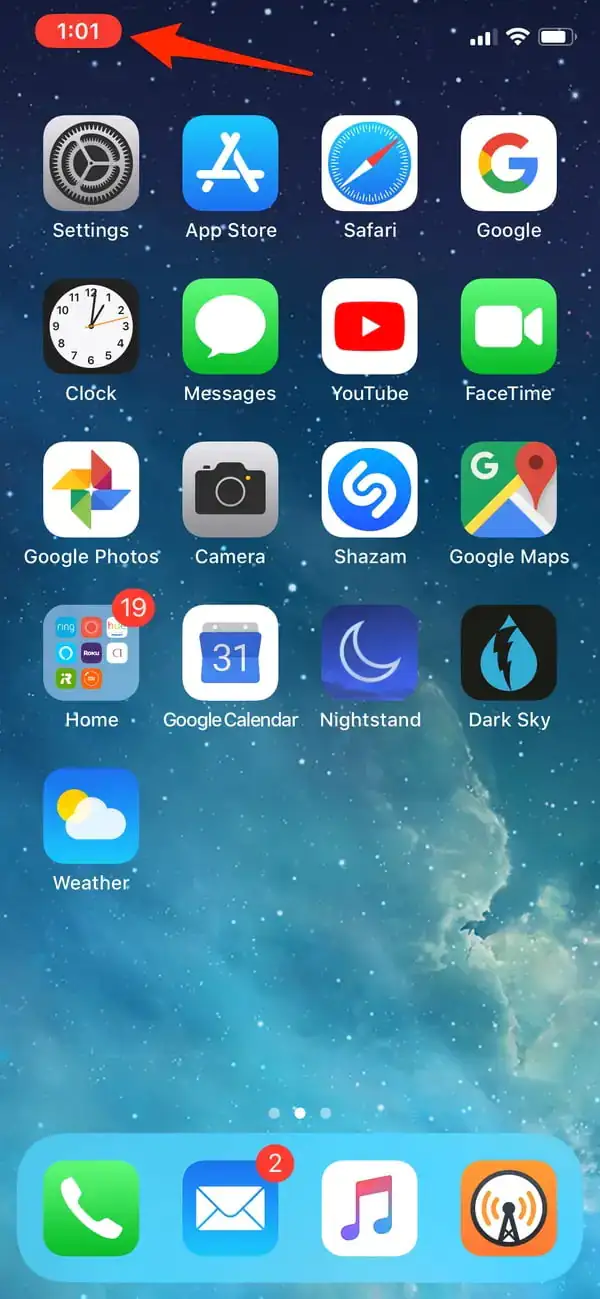Tap the Phone app in the dock

click(x=91, y=1208)
